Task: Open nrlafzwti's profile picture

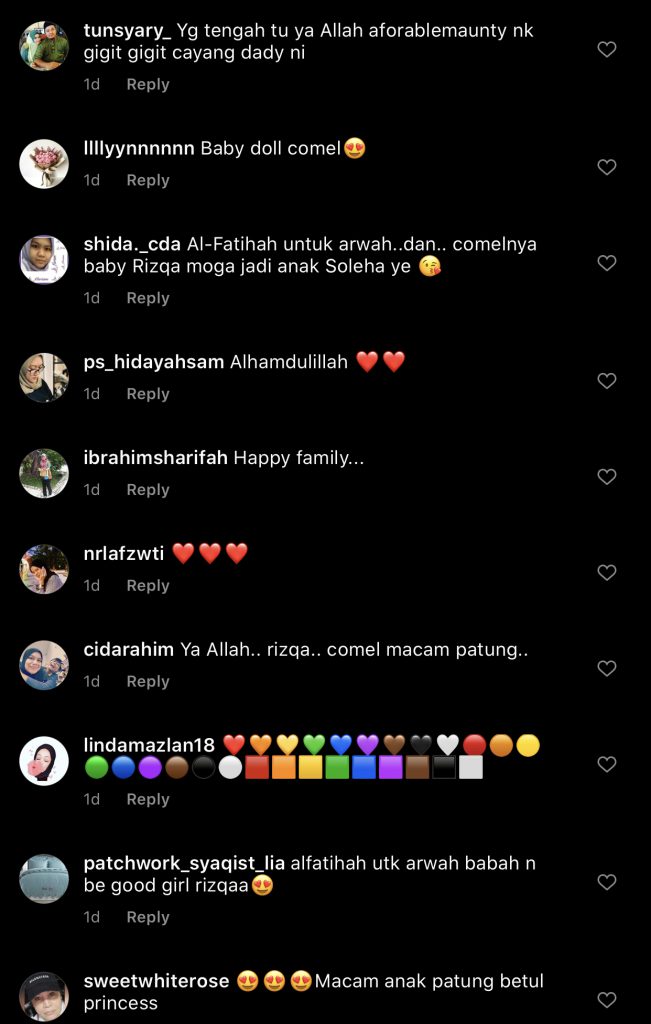Action: [x=44, y=569]
